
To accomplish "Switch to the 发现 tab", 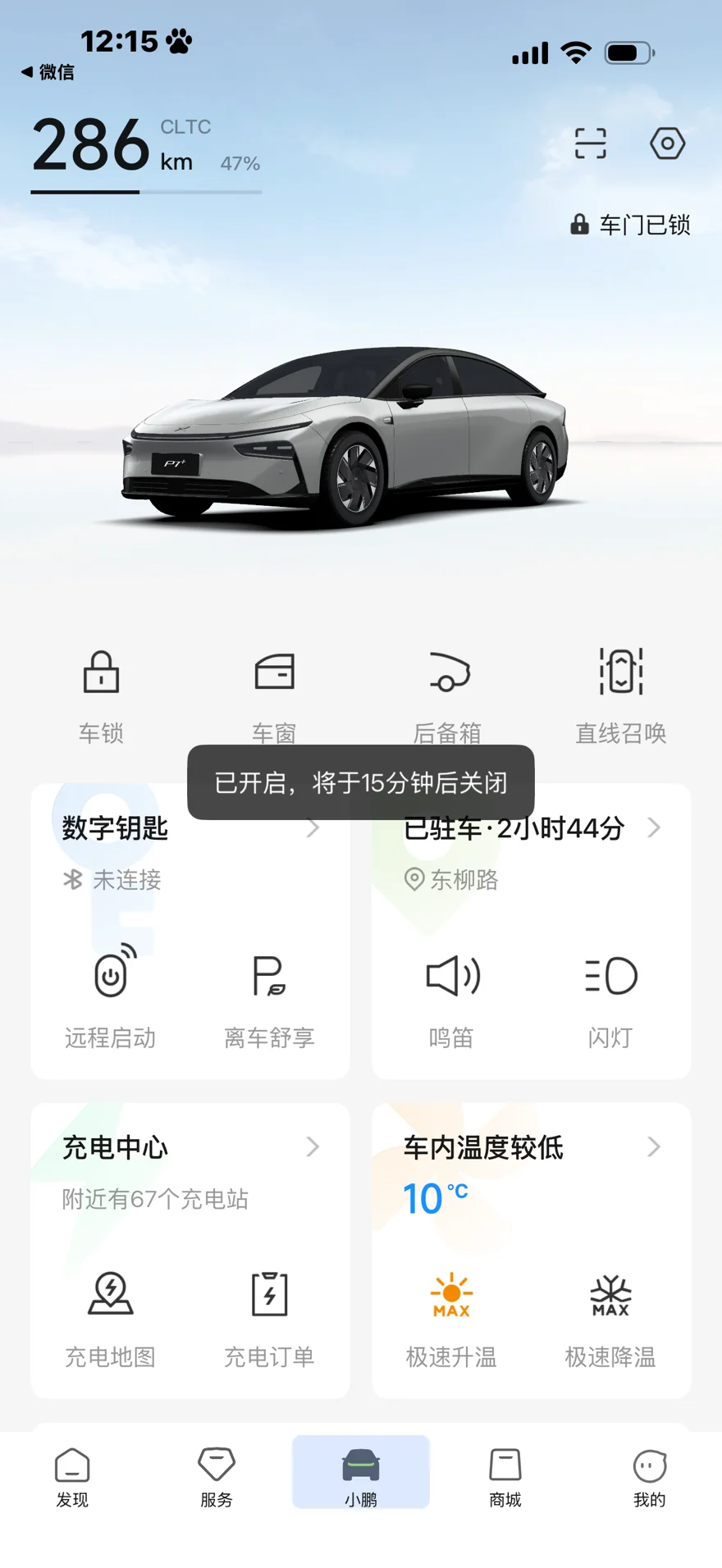I will [x=72, y=1476].
